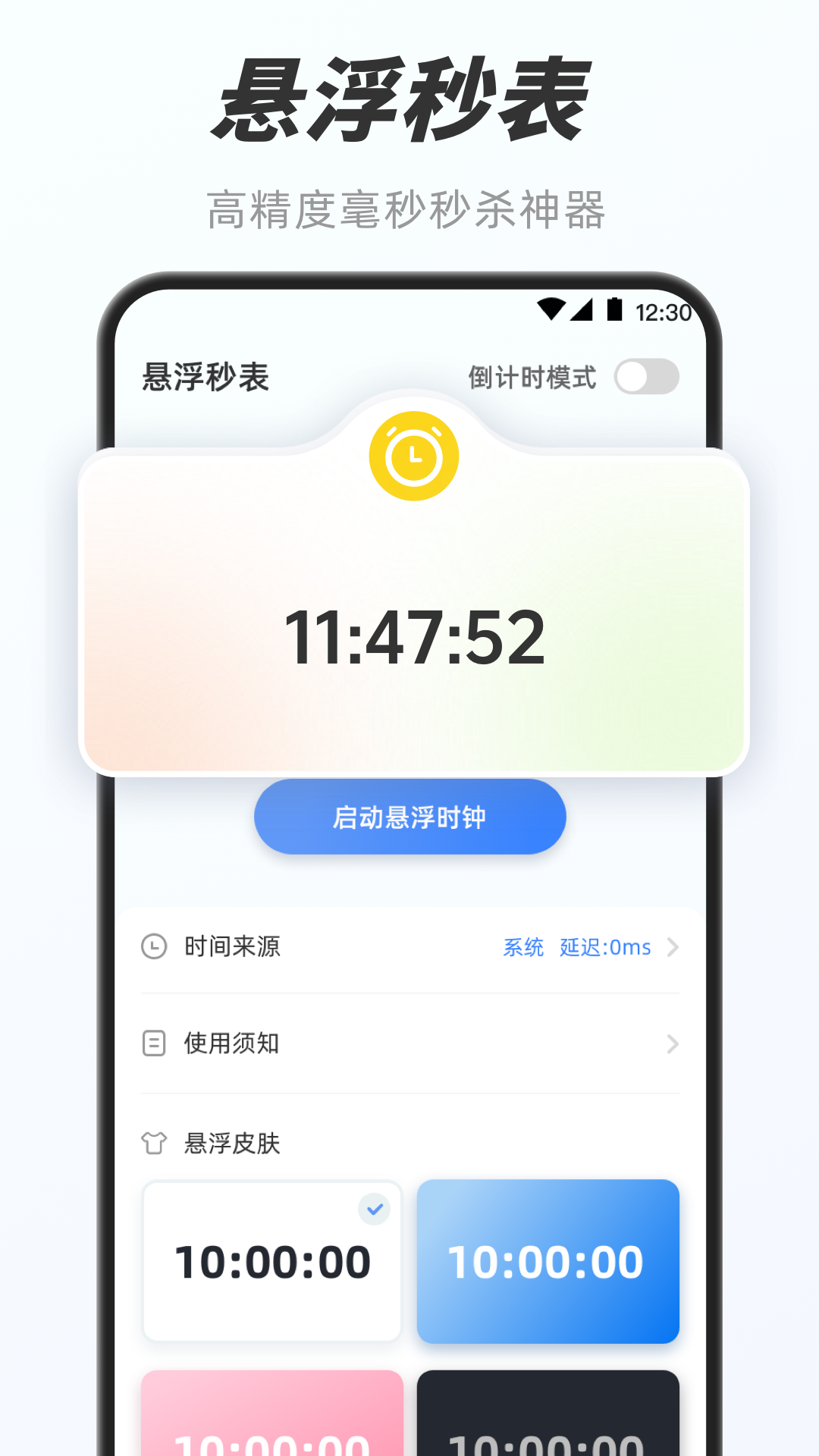The width and height of the screenshot is (819, 1456).
Task: Click the 12:30 clock in the status bar
Action: click(666, 308)
